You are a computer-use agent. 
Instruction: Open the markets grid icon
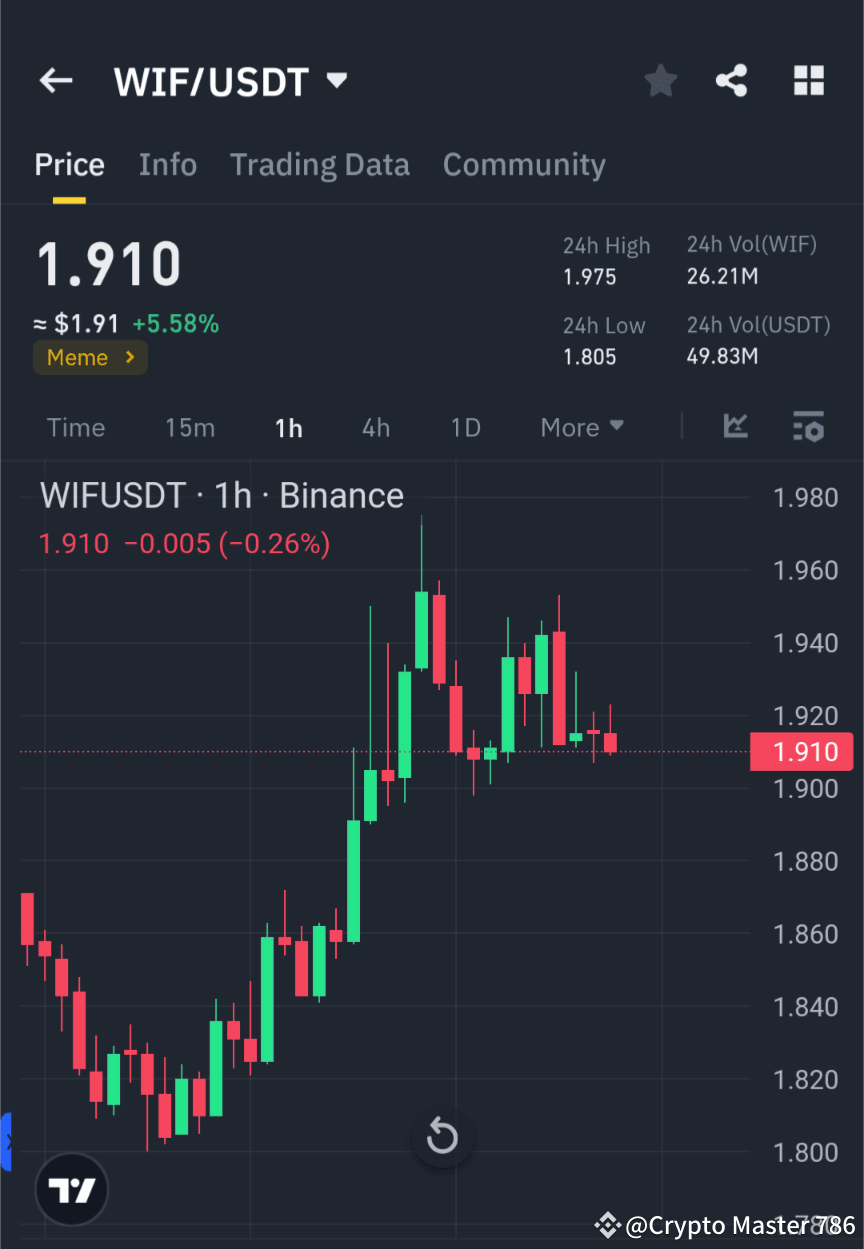(808, 80)
